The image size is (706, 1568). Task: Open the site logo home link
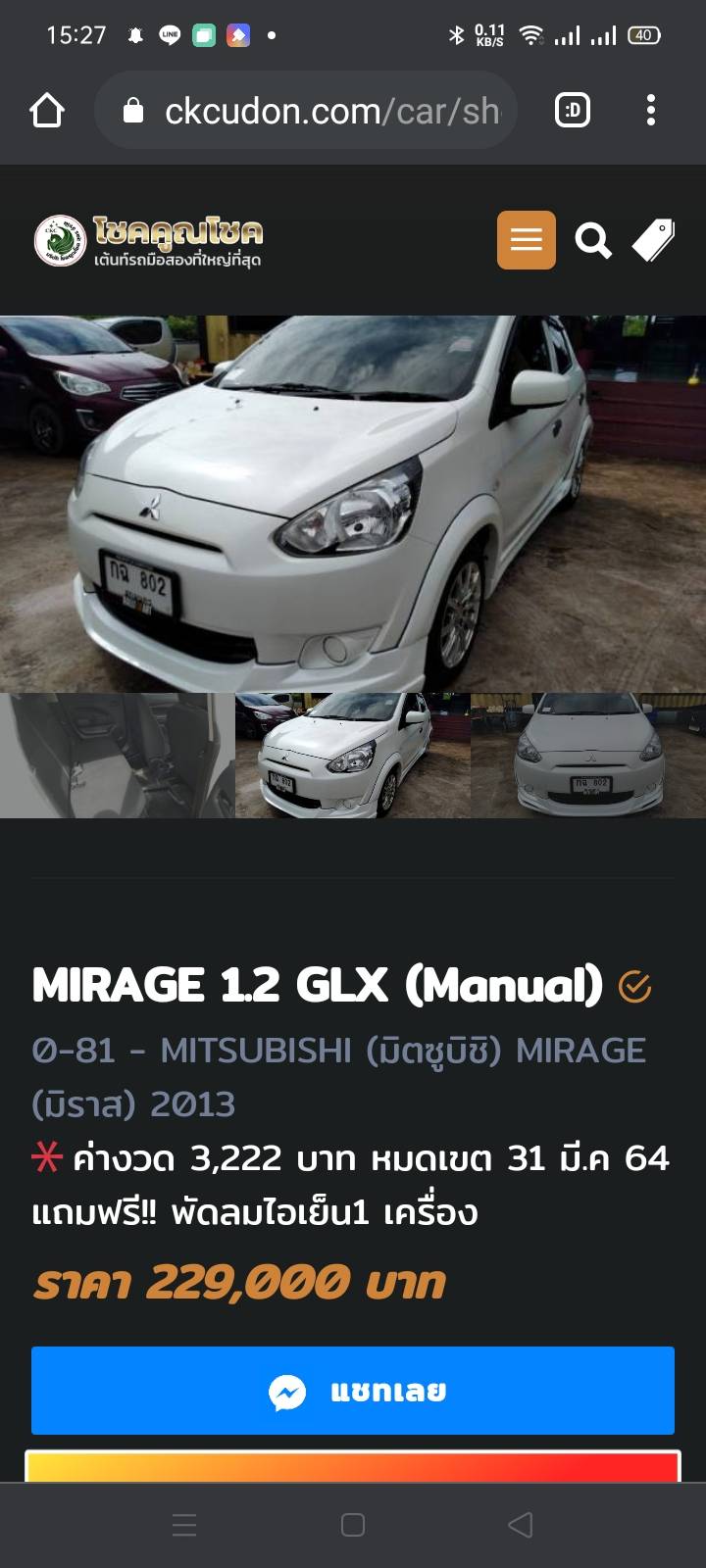(x=149, y=240)
